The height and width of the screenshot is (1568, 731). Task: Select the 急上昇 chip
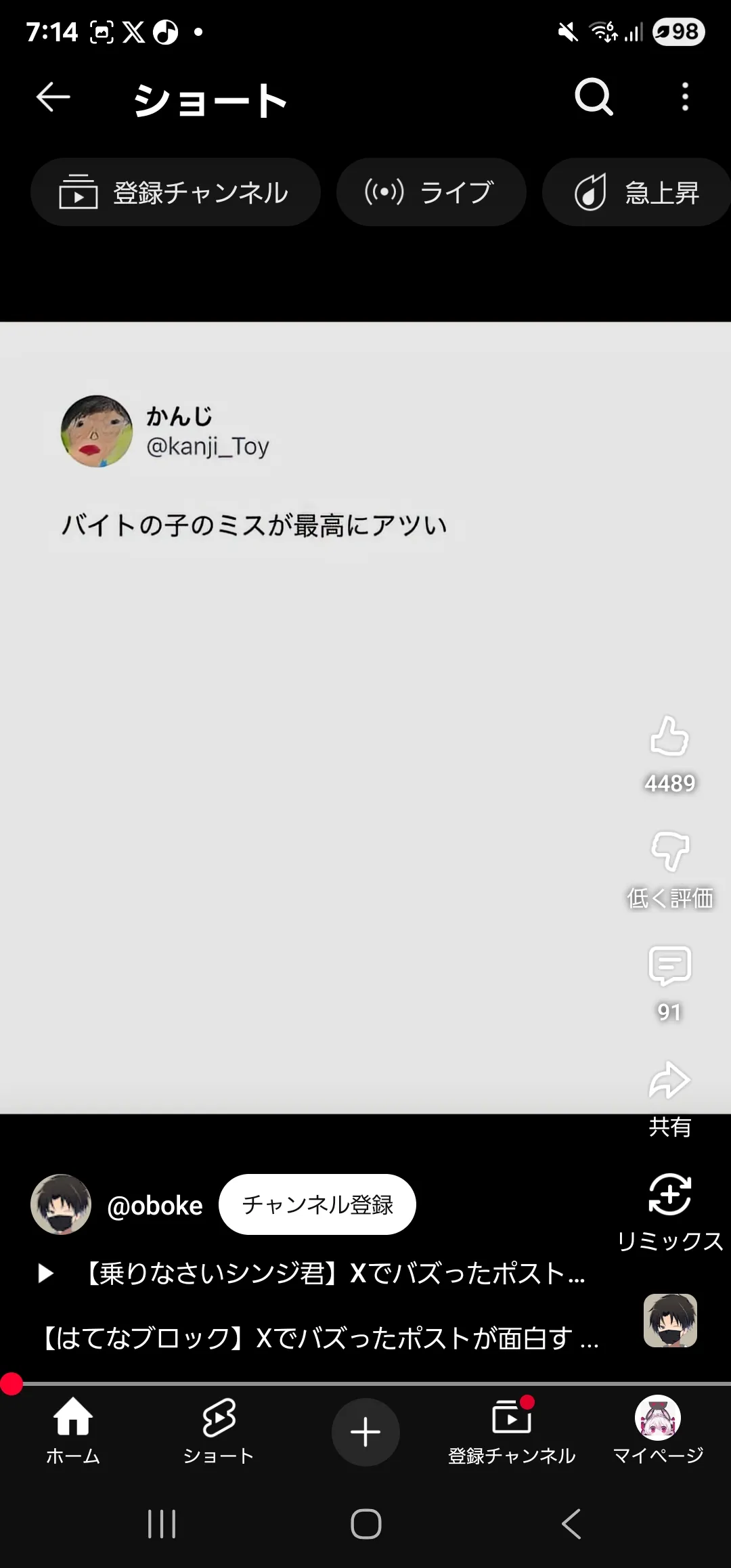636,192
